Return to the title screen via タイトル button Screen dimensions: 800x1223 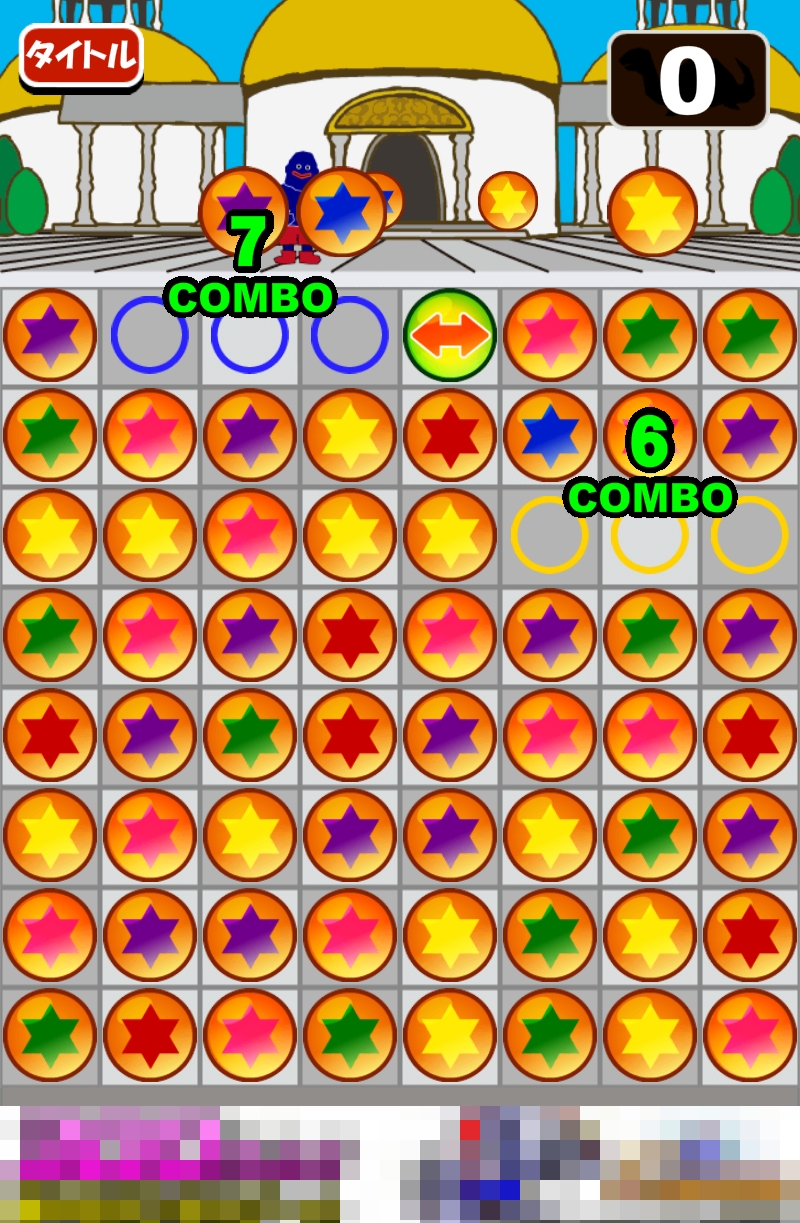coord(81,56)
